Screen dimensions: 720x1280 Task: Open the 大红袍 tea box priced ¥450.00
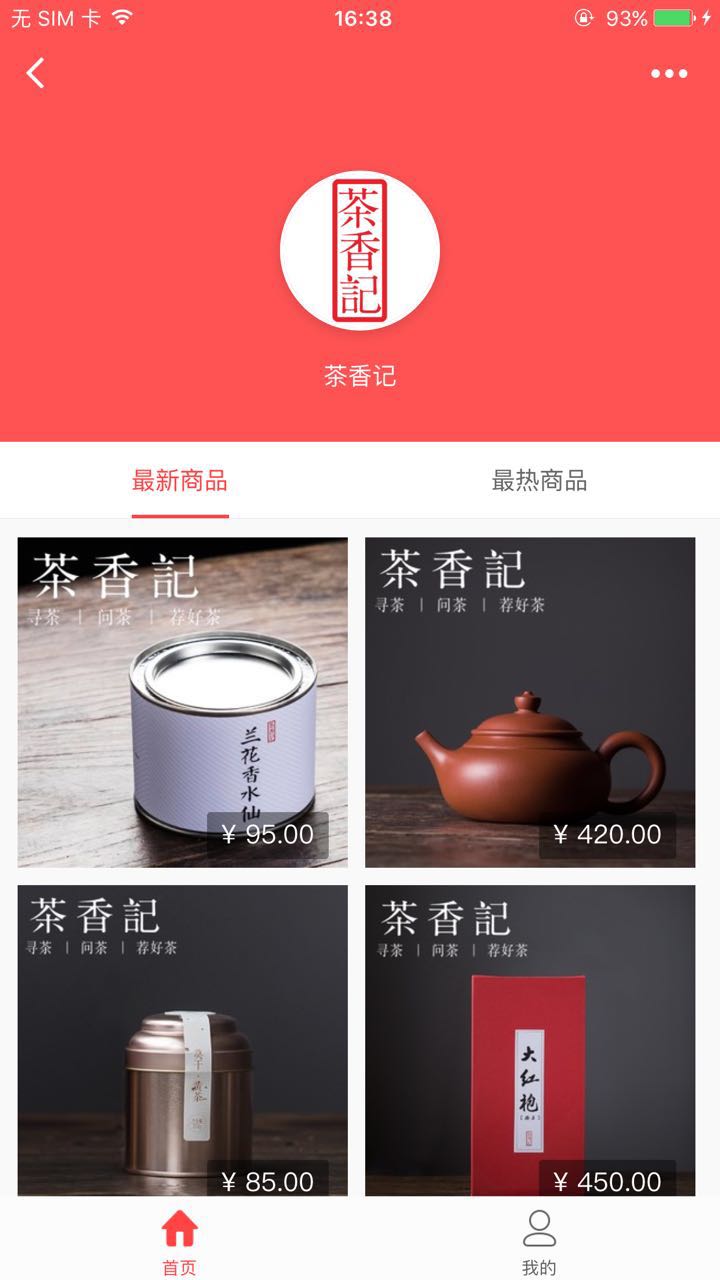529,1040
